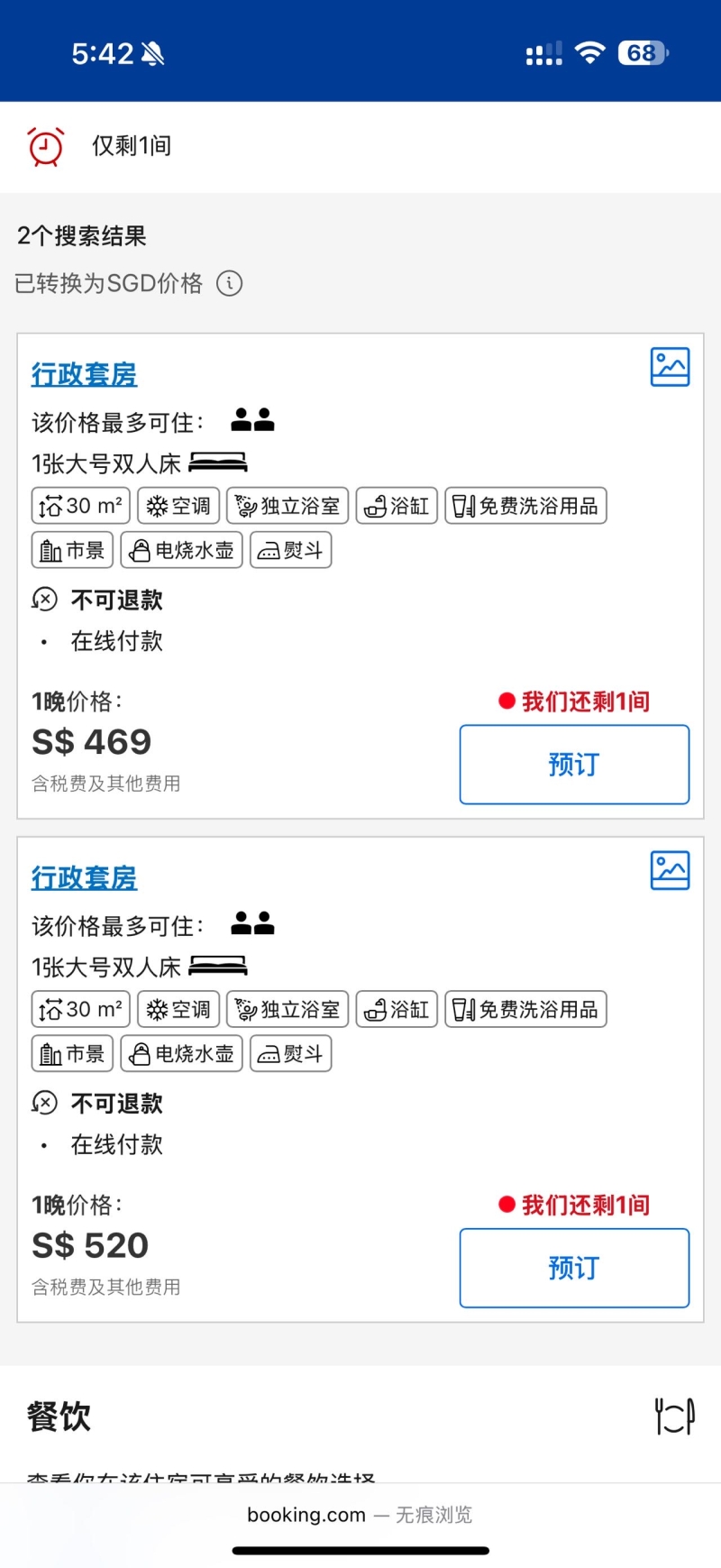721x1568 pixels.
Task: Open 行政套房 link for the S$ 469 room
Action: 84,374
